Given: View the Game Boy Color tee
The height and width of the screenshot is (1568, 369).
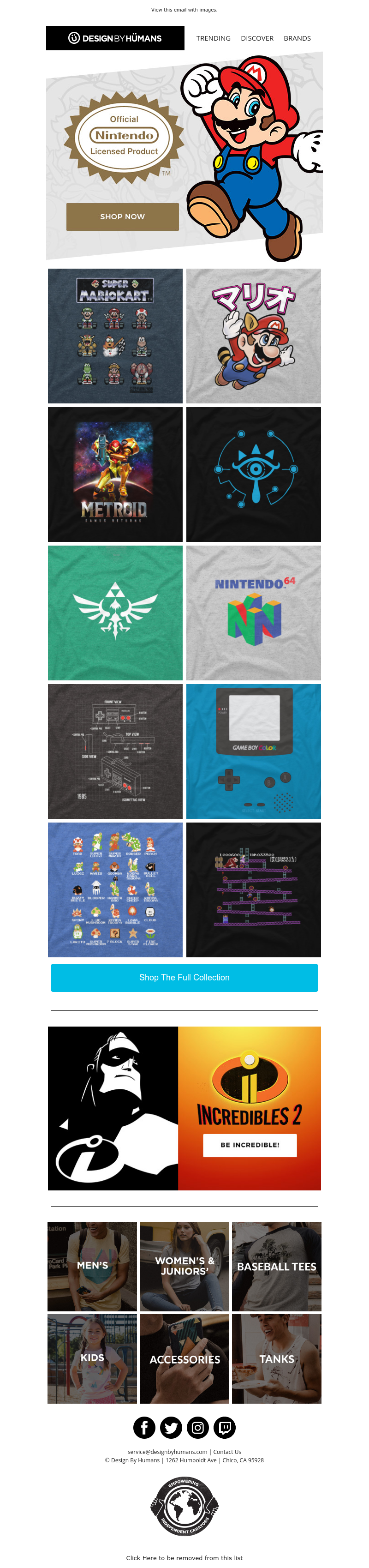Looking at the screenshot, I should click(254, 751).
